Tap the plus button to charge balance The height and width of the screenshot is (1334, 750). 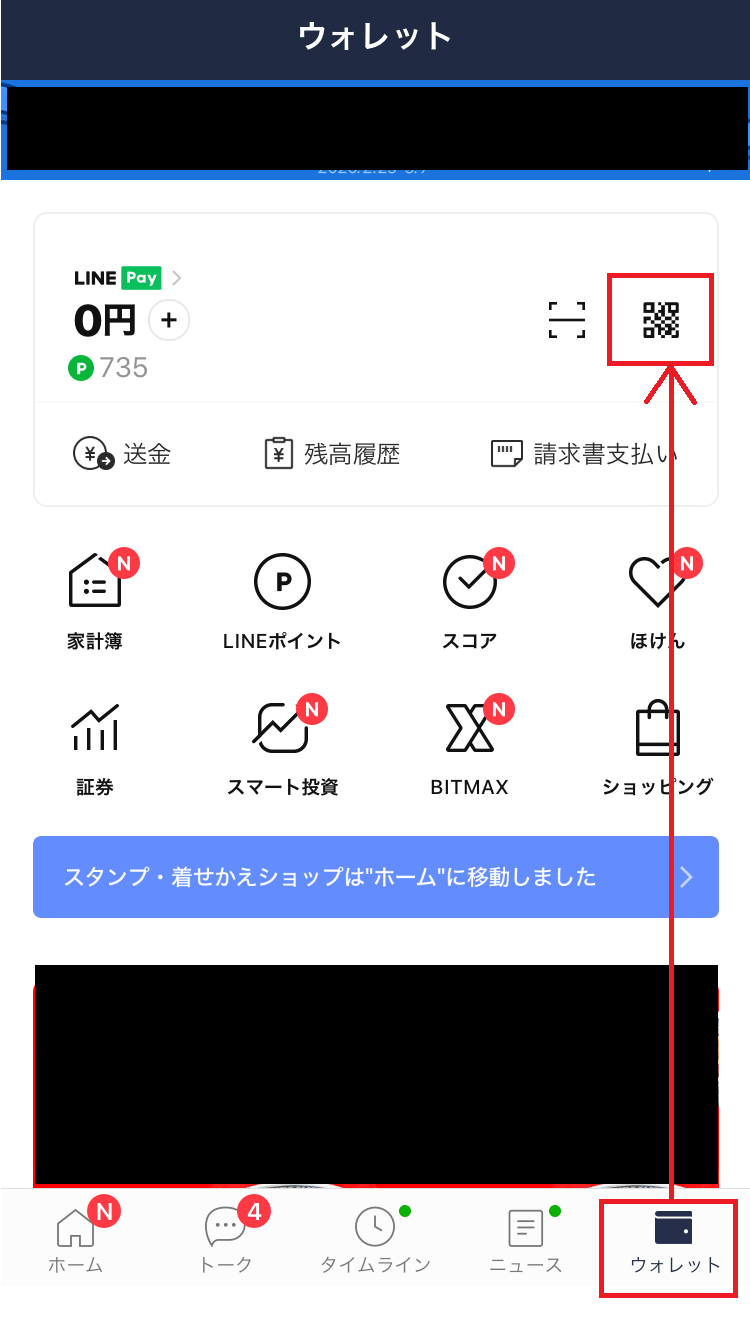coord(169,321)
